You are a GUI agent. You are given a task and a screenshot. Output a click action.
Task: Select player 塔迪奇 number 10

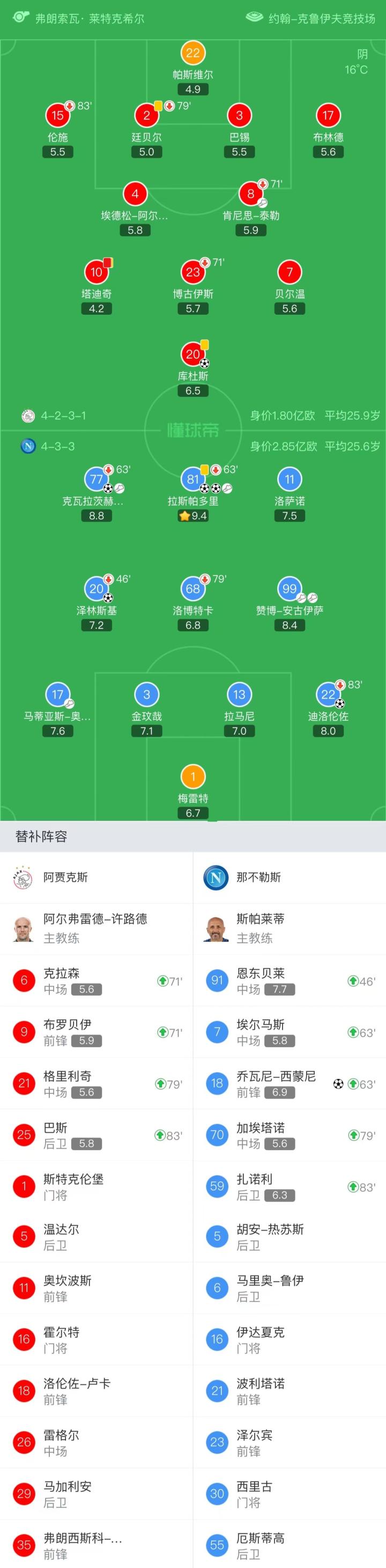[96, 273]
